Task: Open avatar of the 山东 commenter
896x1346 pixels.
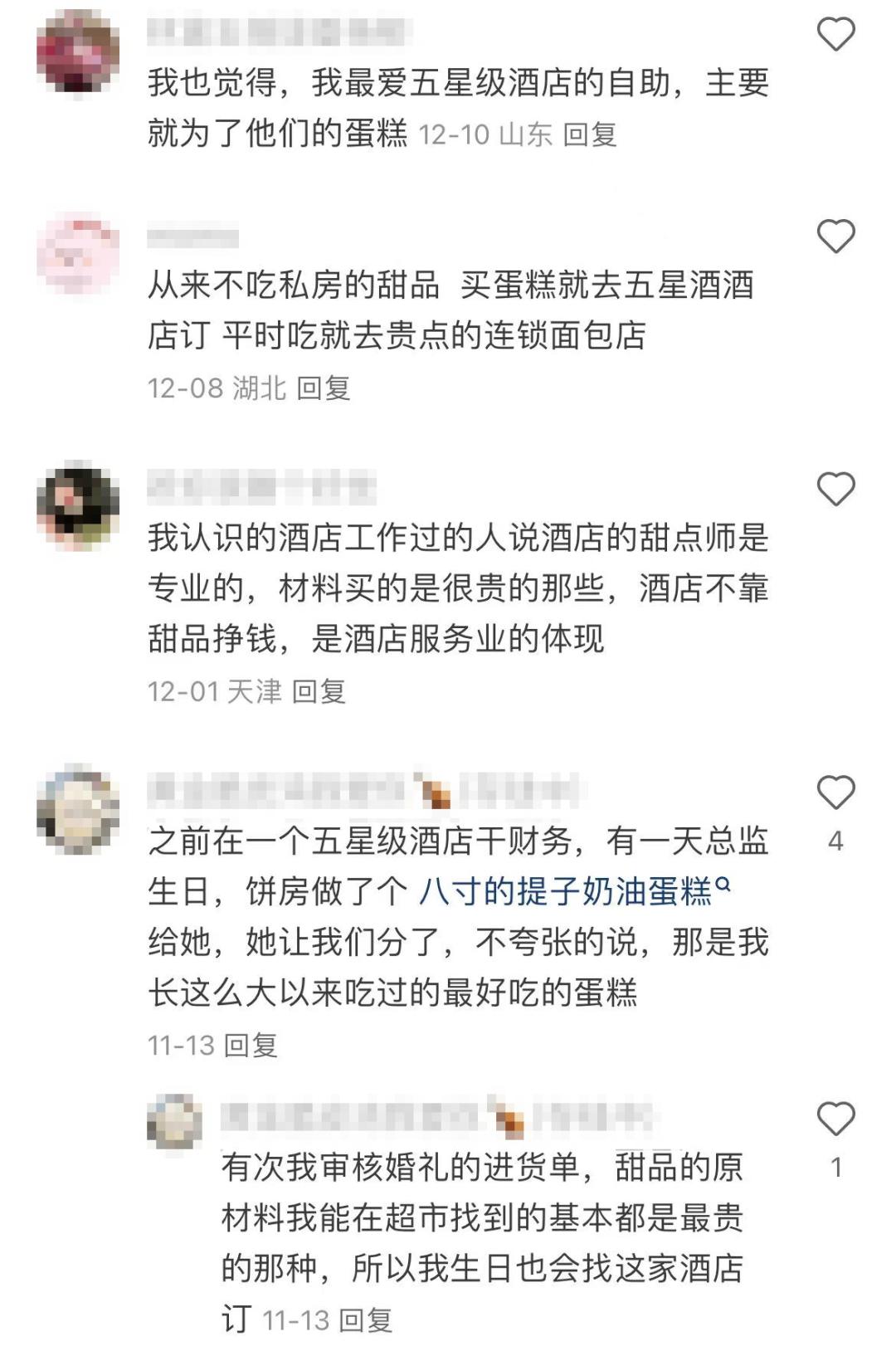Action: 78,51
